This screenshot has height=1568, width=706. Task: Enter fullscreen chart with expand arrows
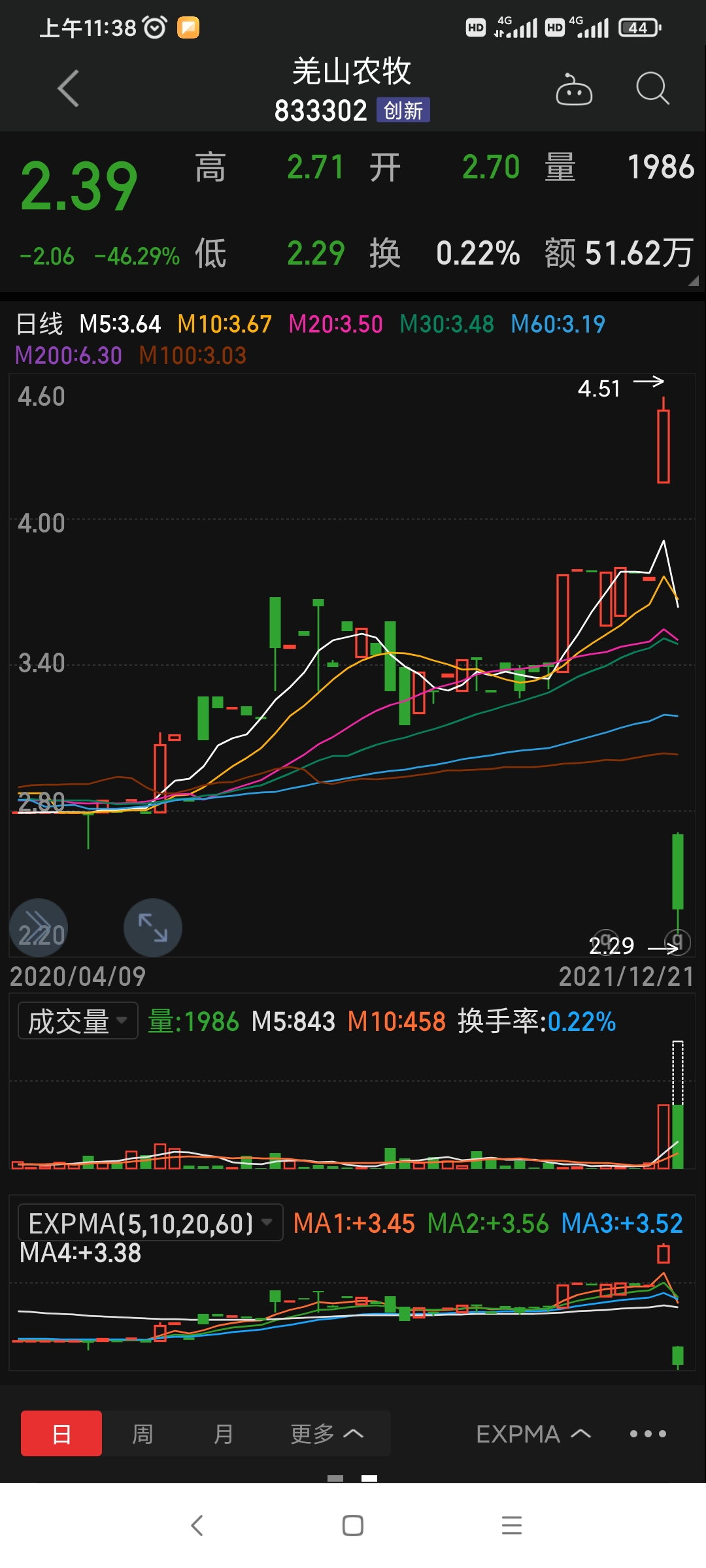pos(153,928)
